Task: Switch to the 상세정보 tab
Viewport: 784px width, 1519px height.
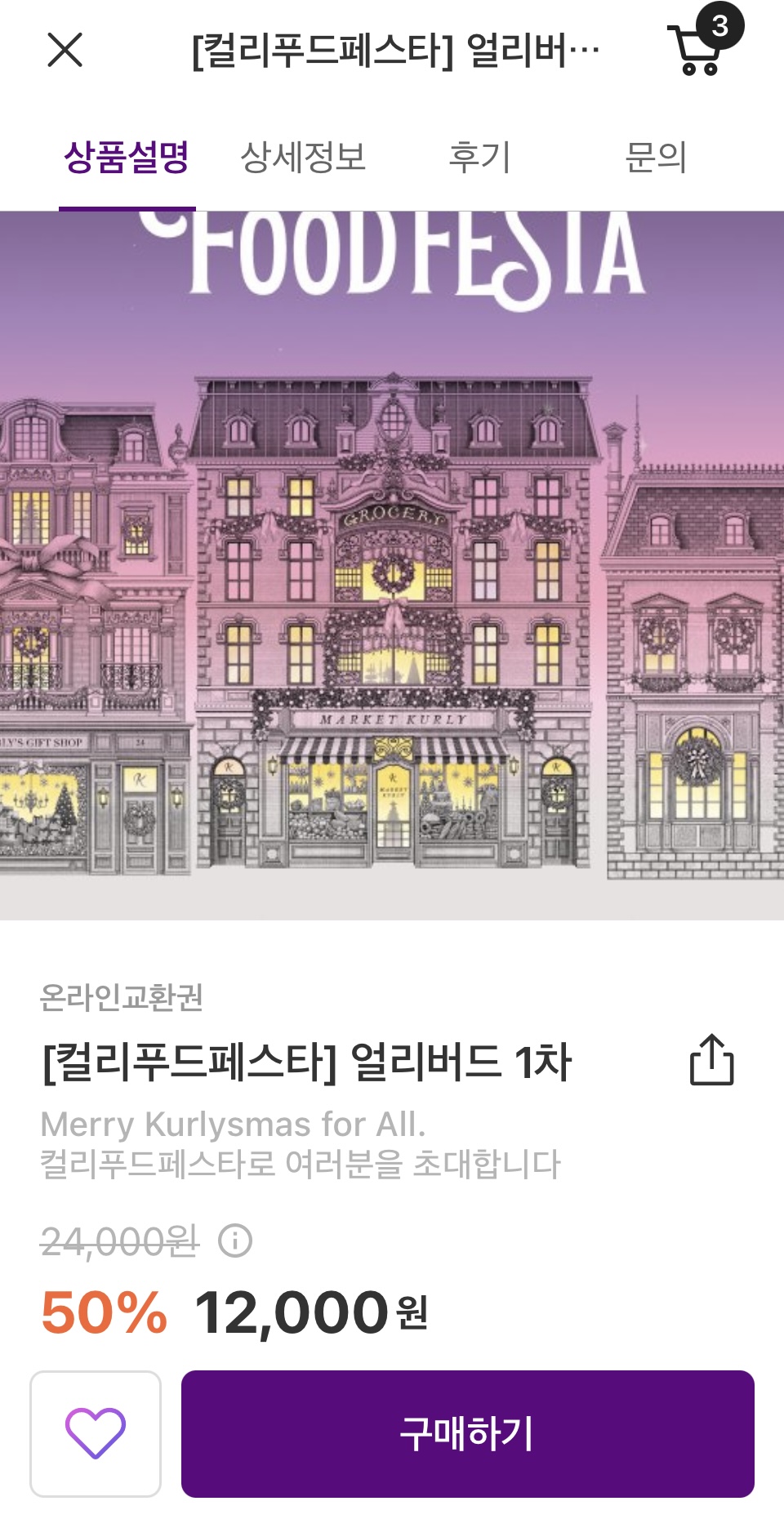Action: point(303,157)
